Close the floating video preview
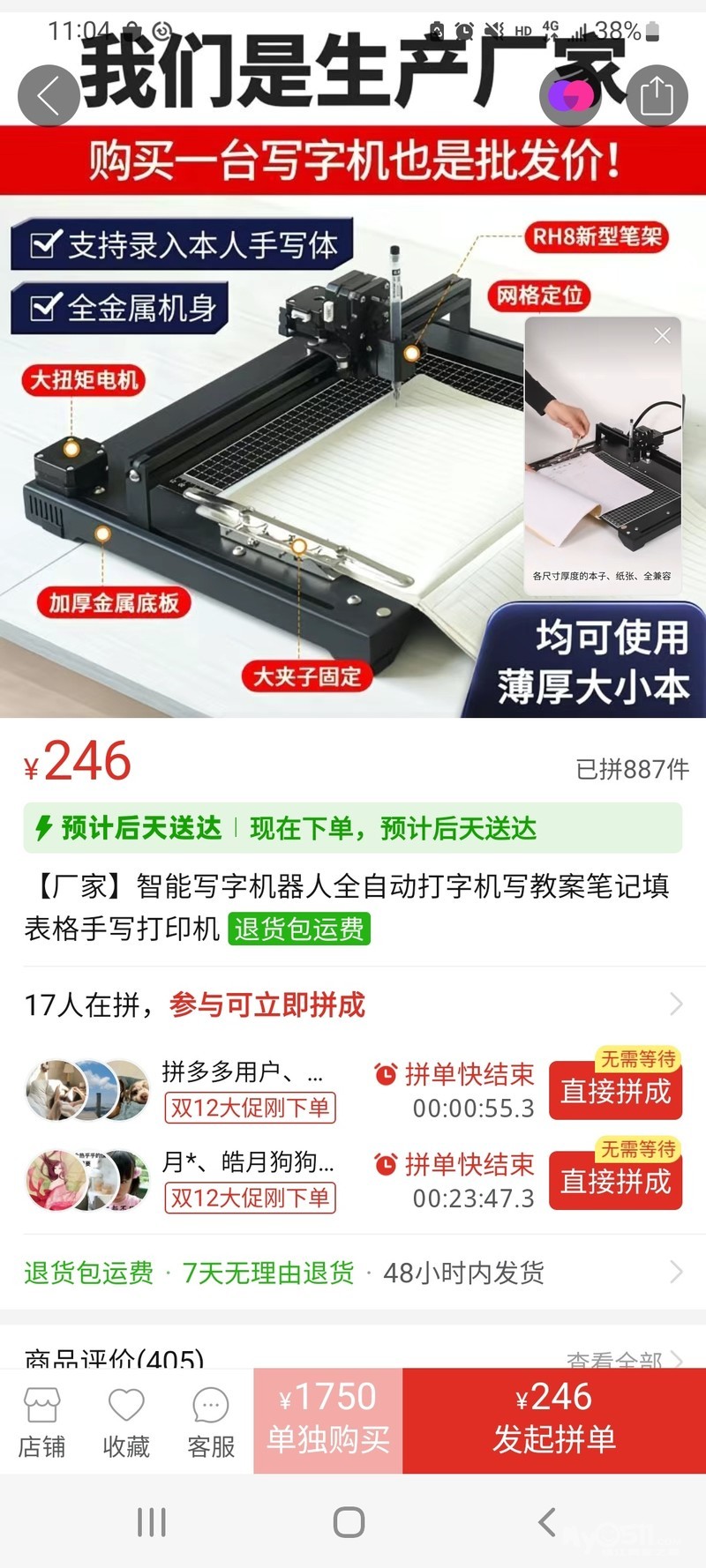Image resolution: width=706 pixels, height=1568 pixels. (x=662, y=335)
